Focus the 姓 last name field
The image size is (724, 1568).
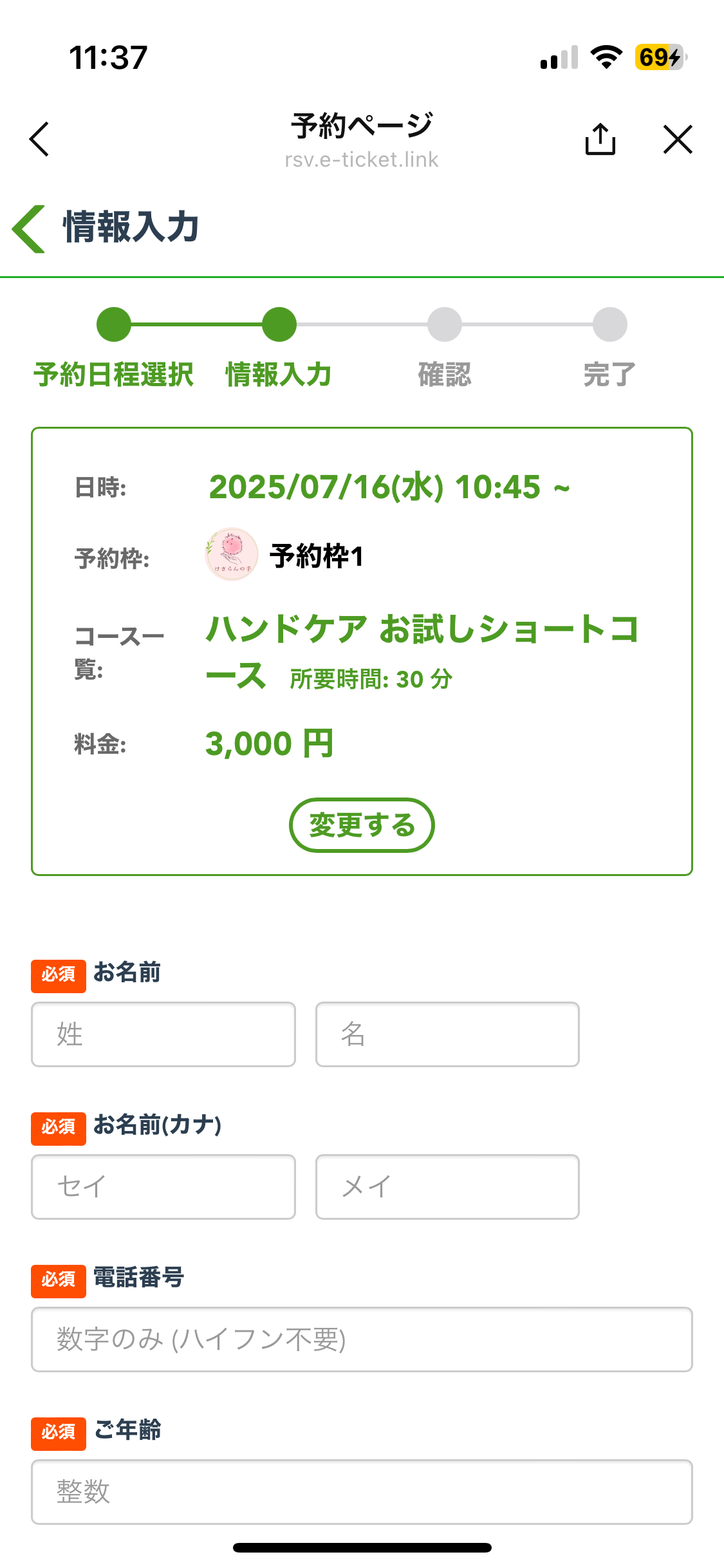coord(163,1034)
